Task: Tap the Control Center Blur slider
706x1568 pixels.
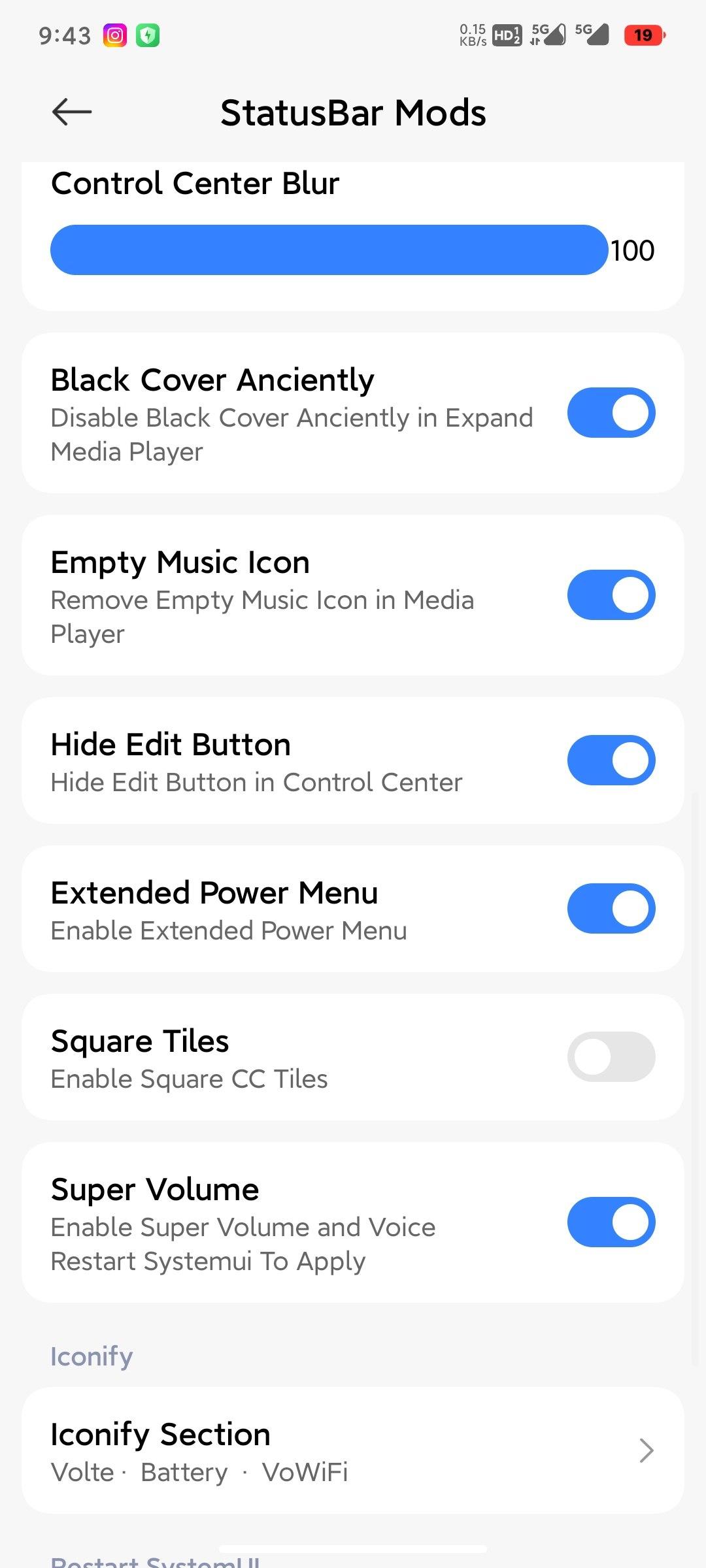Action: [x=329, y=250]
